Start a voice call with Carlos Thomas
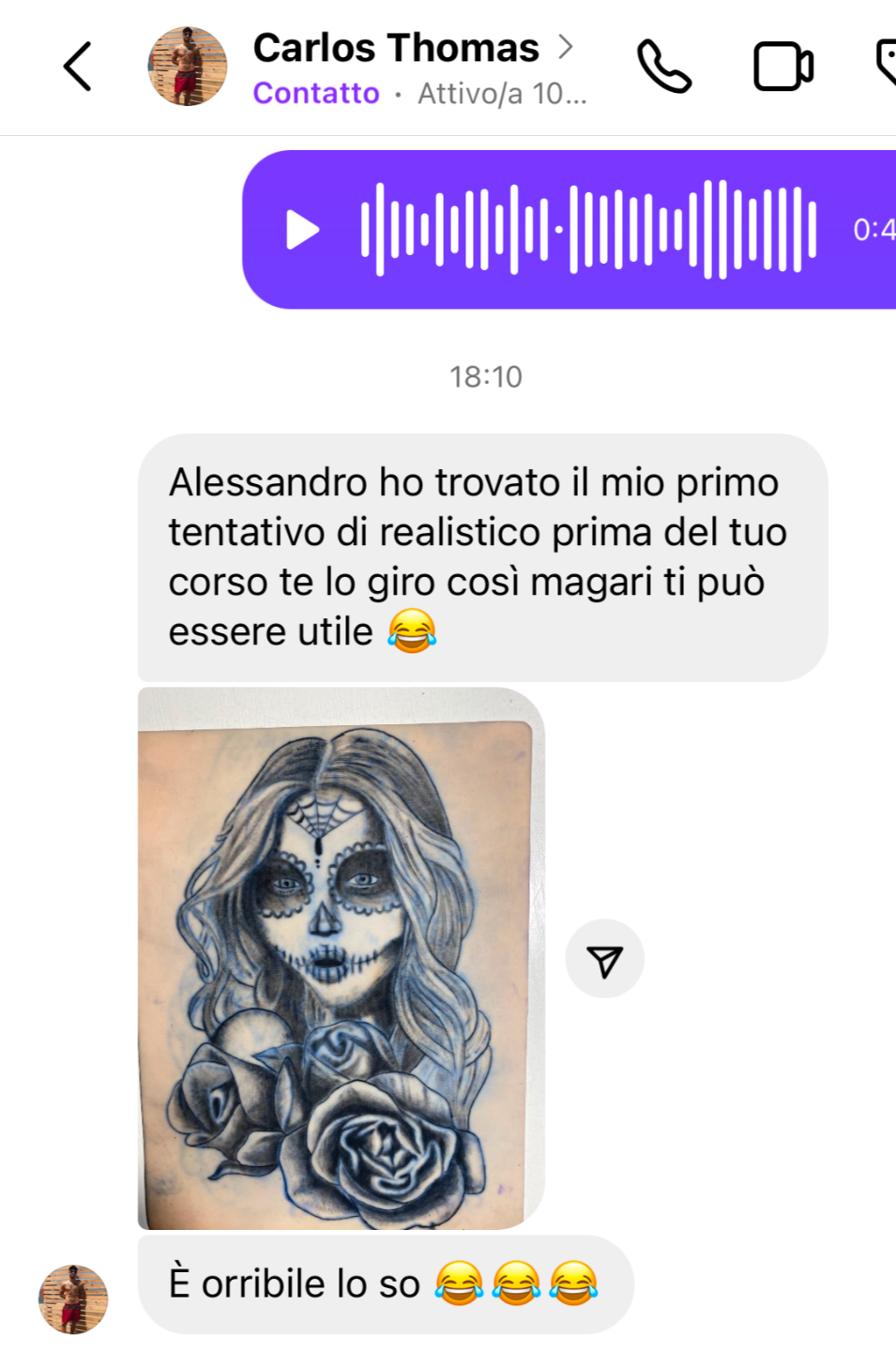The height and width of the screenshot is (1351, 896). [664, 67]
